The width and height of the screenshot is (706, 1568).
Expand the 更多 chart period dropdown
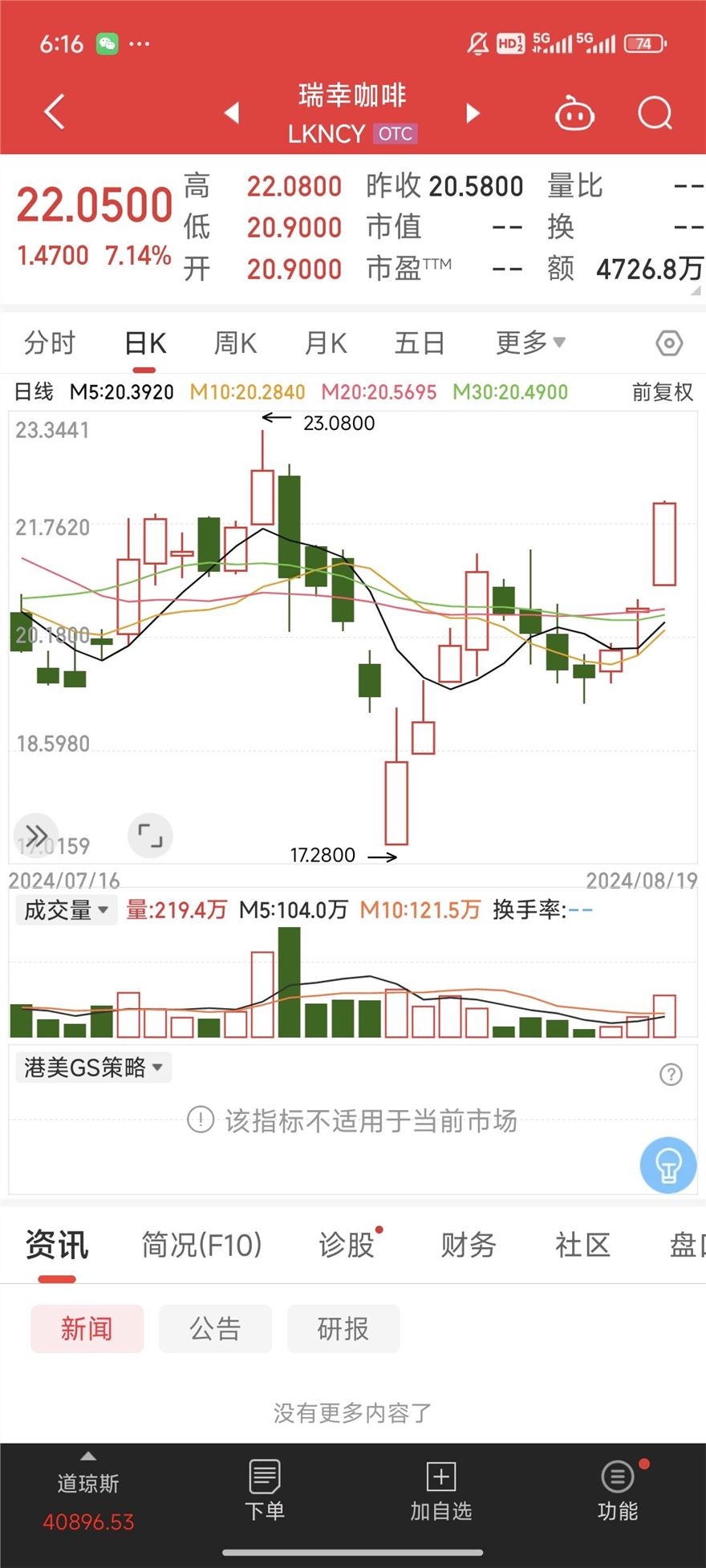coord(529,343)
